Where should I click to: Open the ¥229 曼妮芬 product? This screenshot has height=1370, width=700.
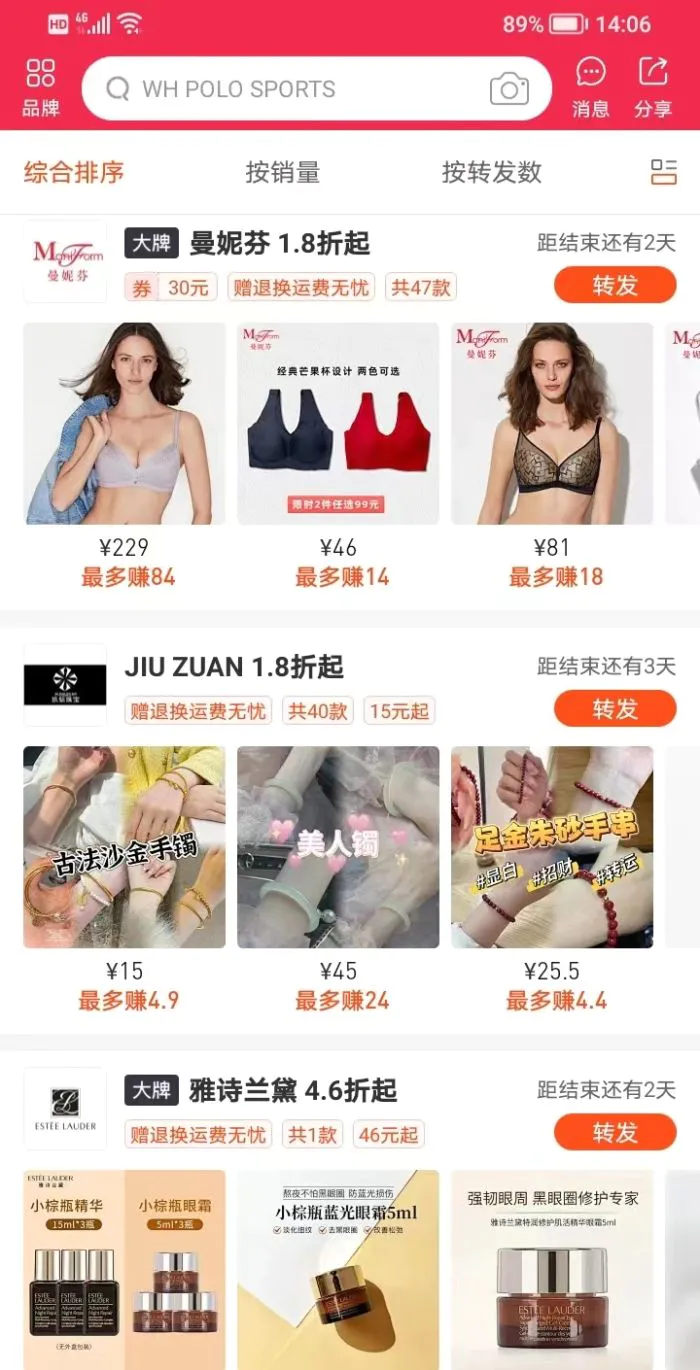click(125, 424)
